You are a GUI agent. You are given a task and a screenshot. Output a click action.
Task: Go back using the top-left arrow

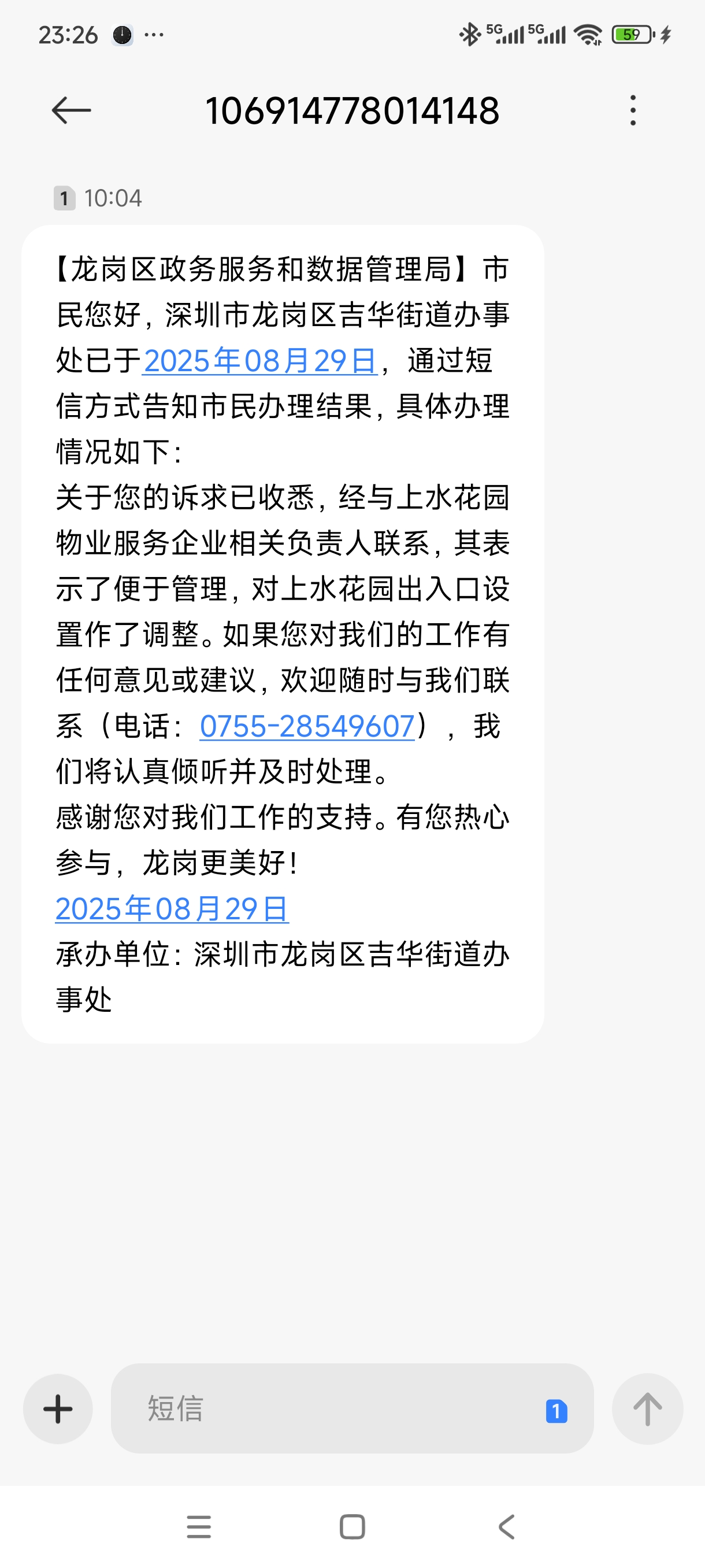[71, 110]
